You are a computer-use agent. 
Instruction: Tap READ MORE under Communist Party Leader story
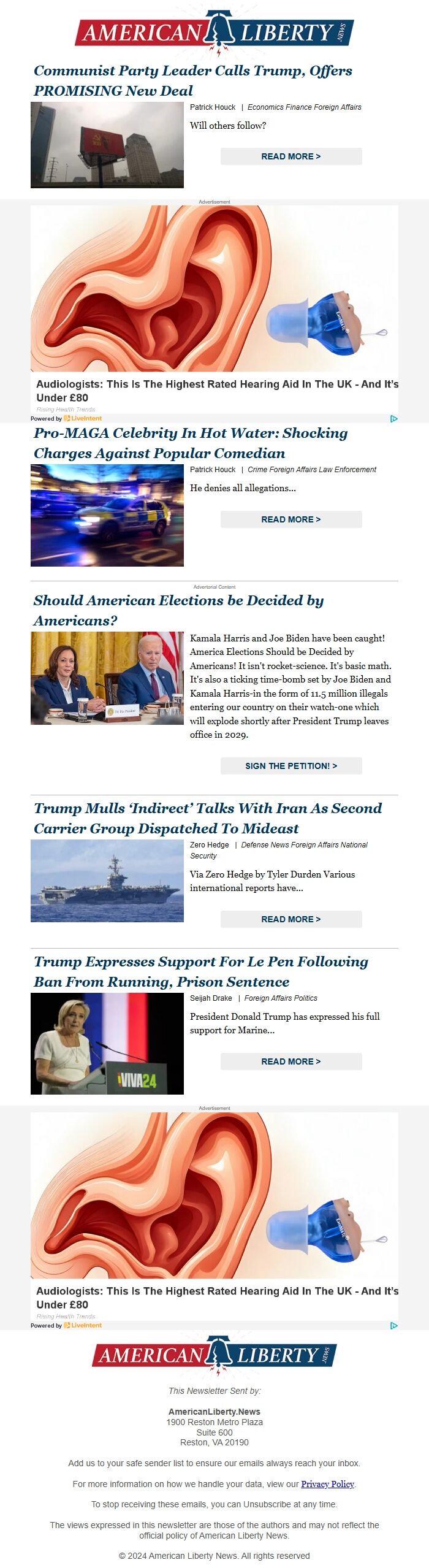291,156
